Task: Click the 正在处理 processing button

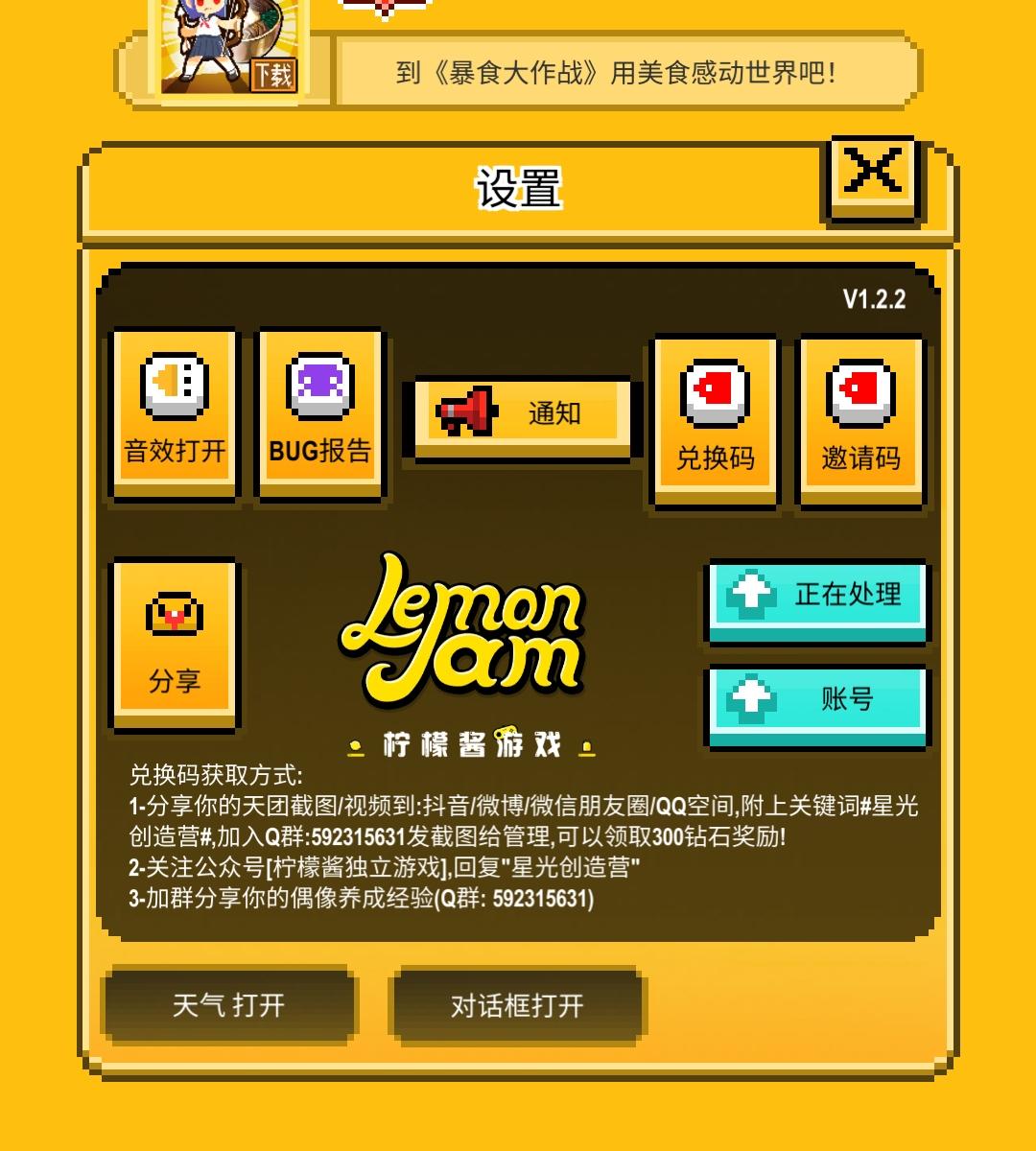Action: pyautogui.click(x=816, y=599)
